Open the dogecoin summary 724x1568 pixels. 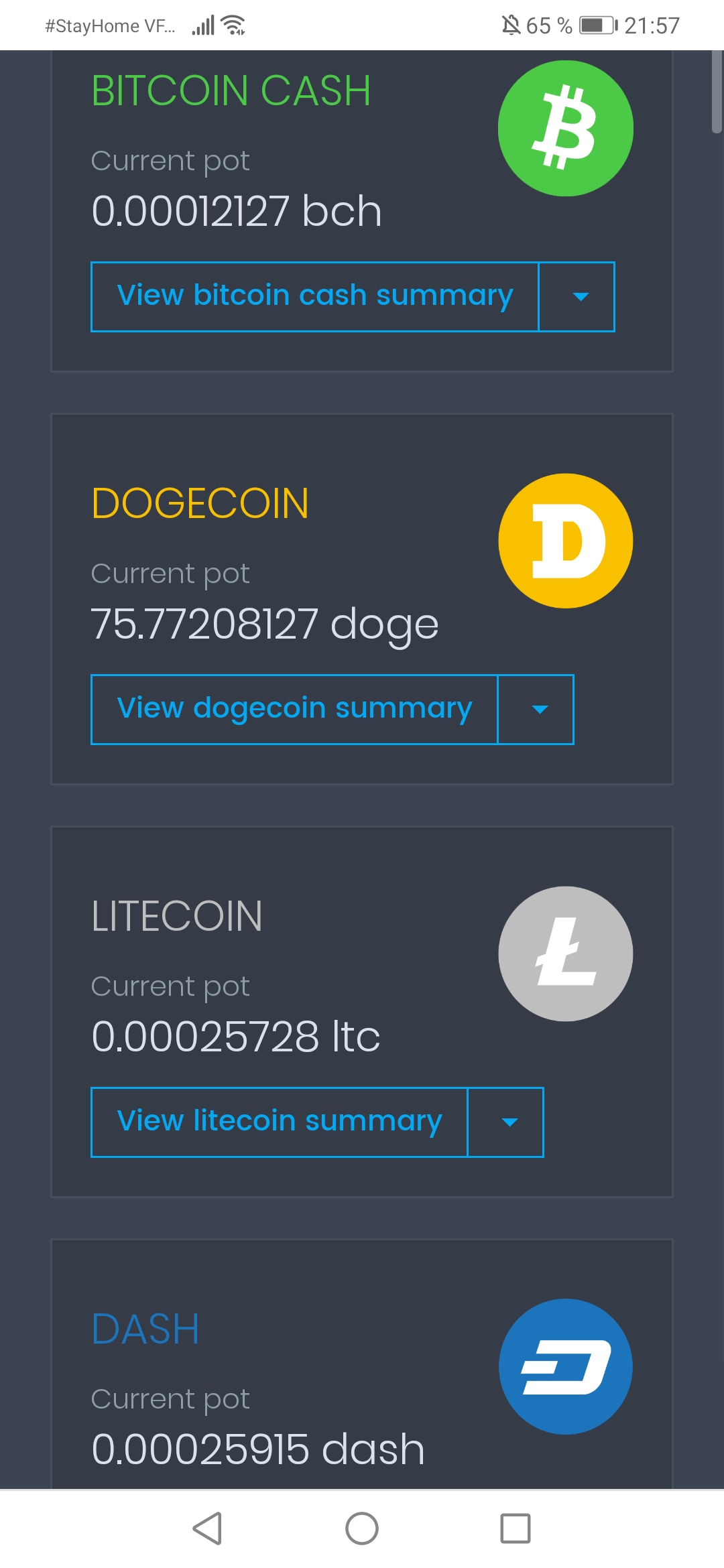pos(294,709)
